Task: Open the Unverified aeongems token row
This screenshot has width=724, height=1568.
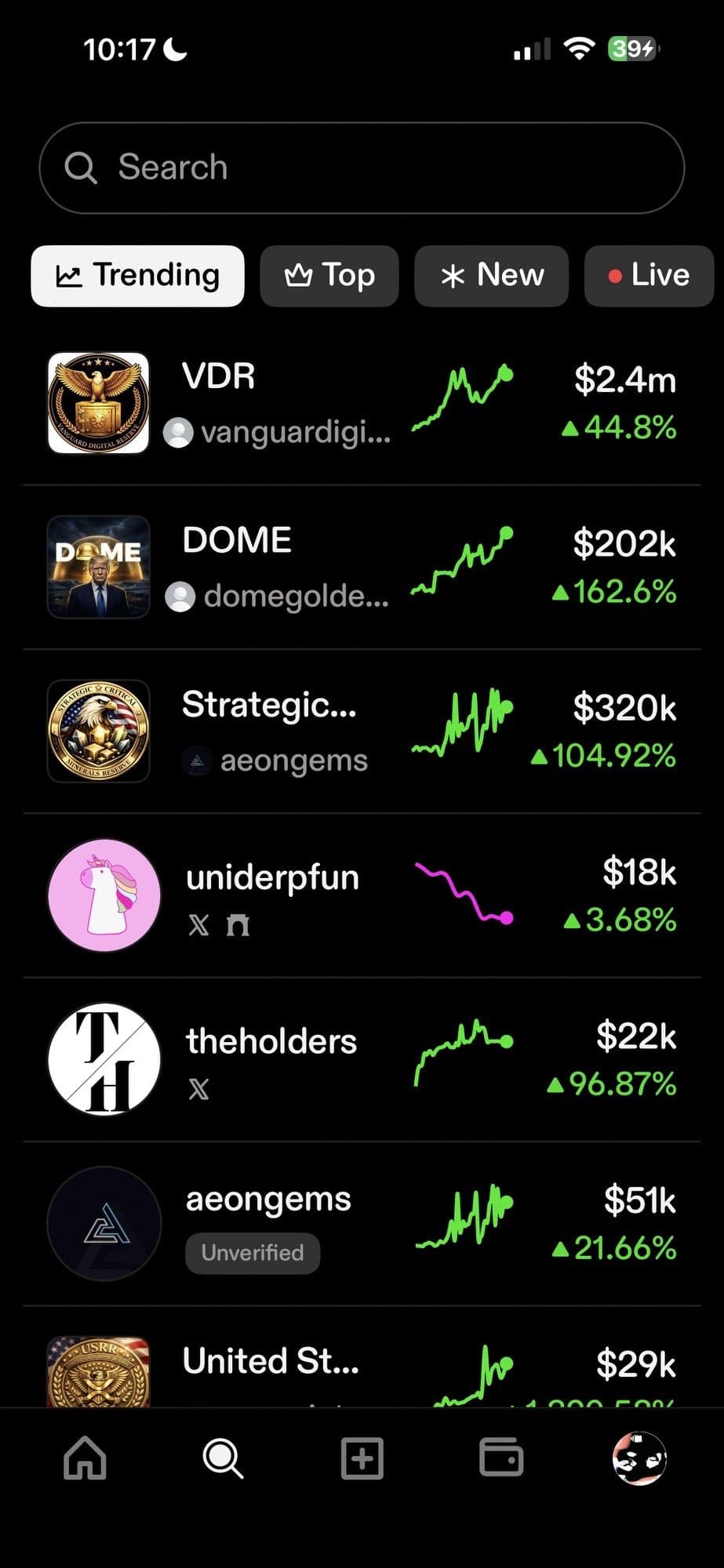Action: pos(361,1223)
